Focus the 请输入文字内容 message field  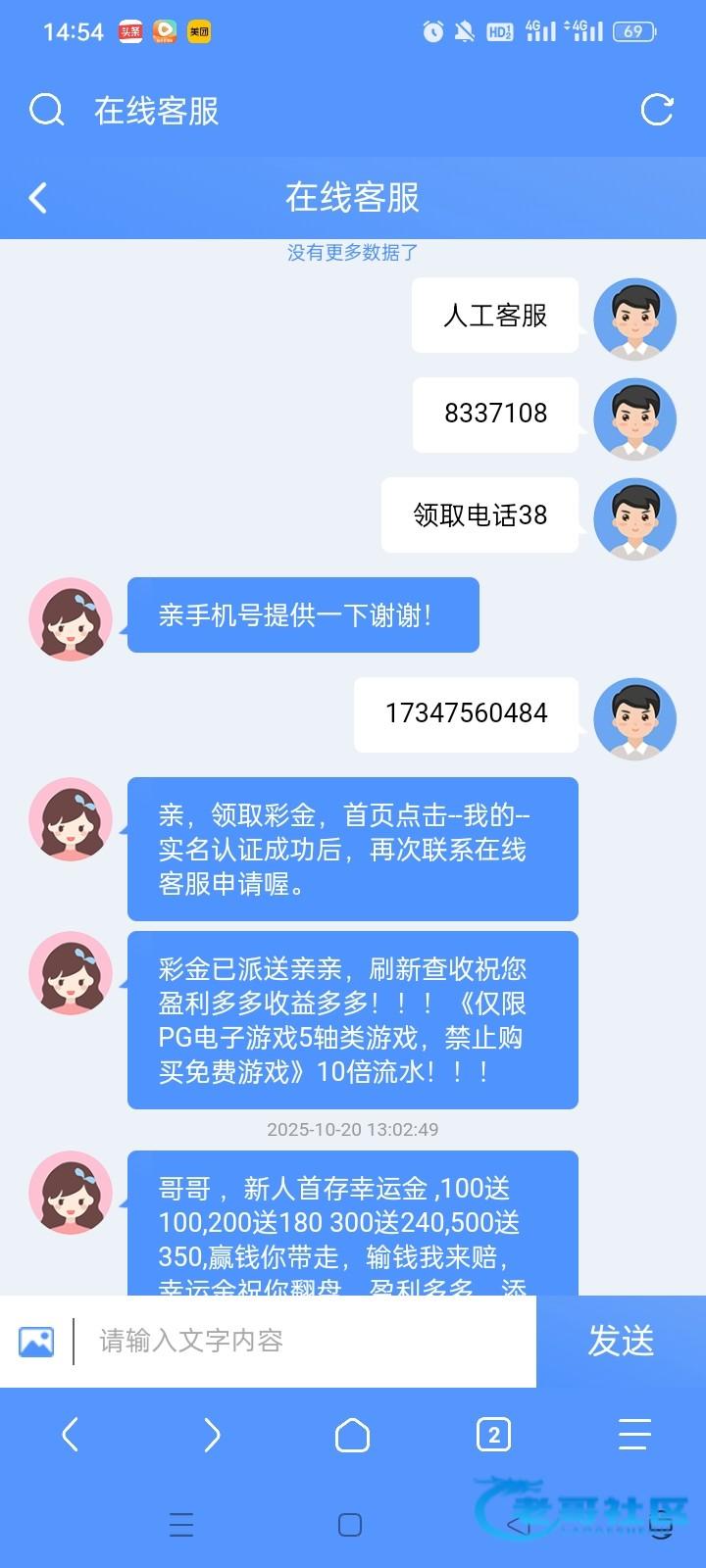304,1341
